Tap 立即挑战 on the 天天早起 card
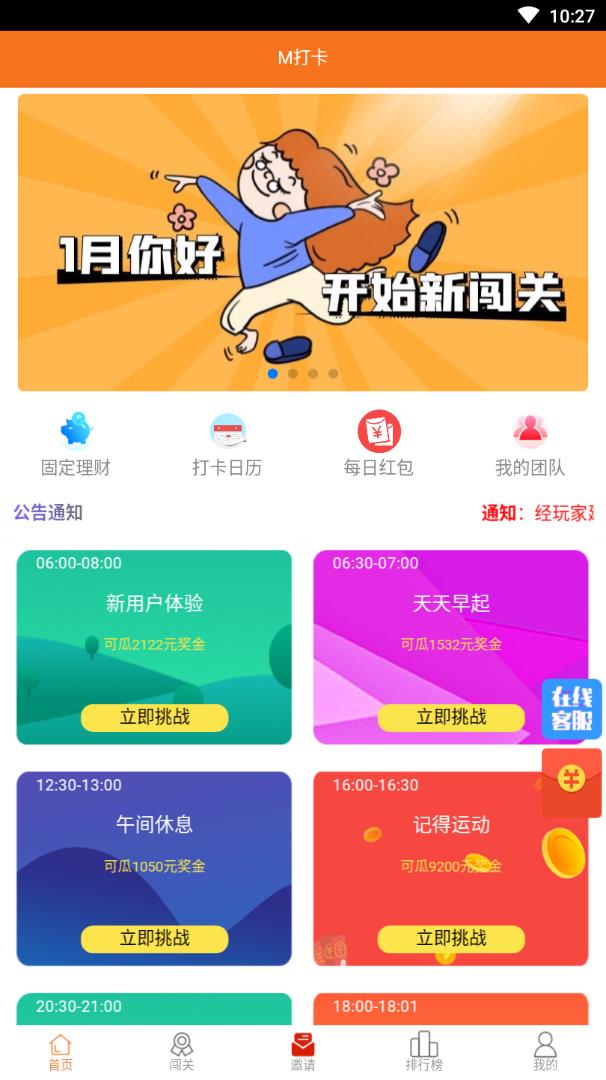 tap(451, 717)
